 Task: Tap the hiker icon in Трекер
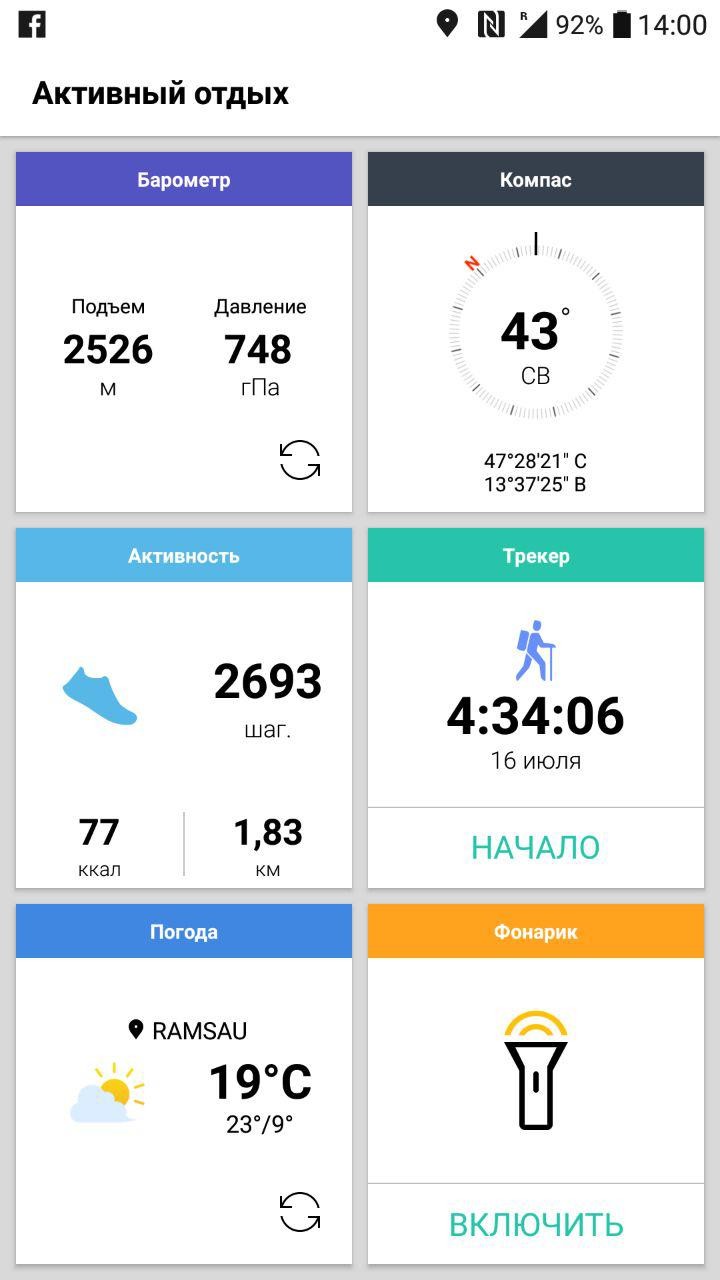(535, 650)
